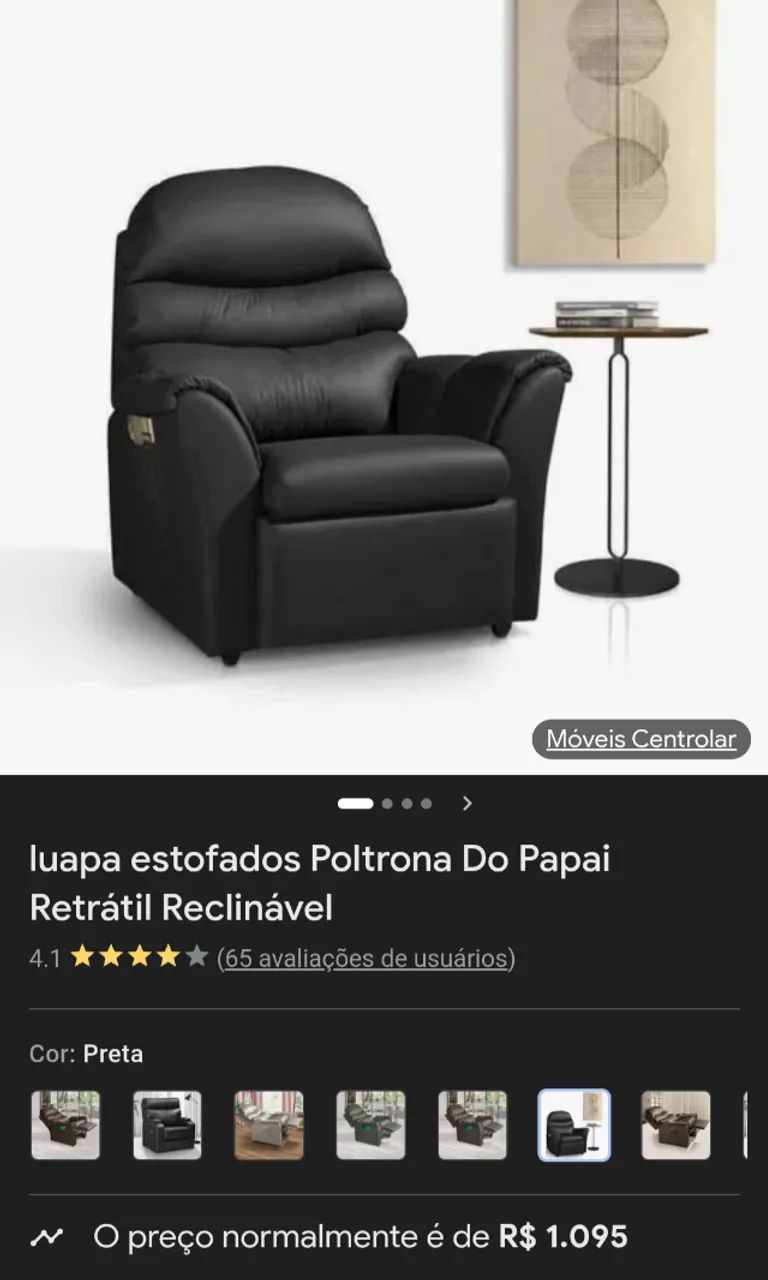
Task: Select the fifth living room scene thumbnail
Action: click(474, 1124)
